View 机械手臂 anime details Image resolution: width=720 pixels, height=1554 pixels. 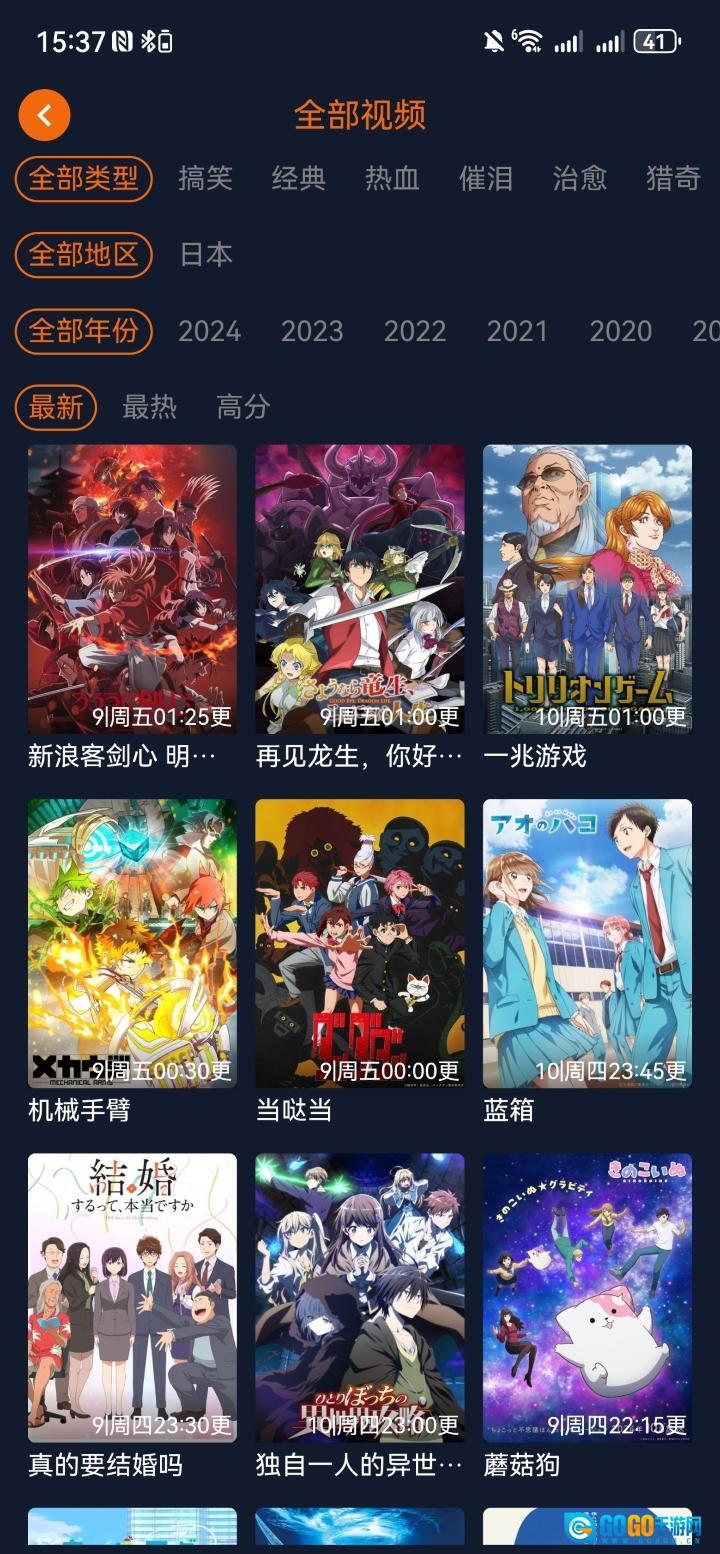[x=132, y=943]
